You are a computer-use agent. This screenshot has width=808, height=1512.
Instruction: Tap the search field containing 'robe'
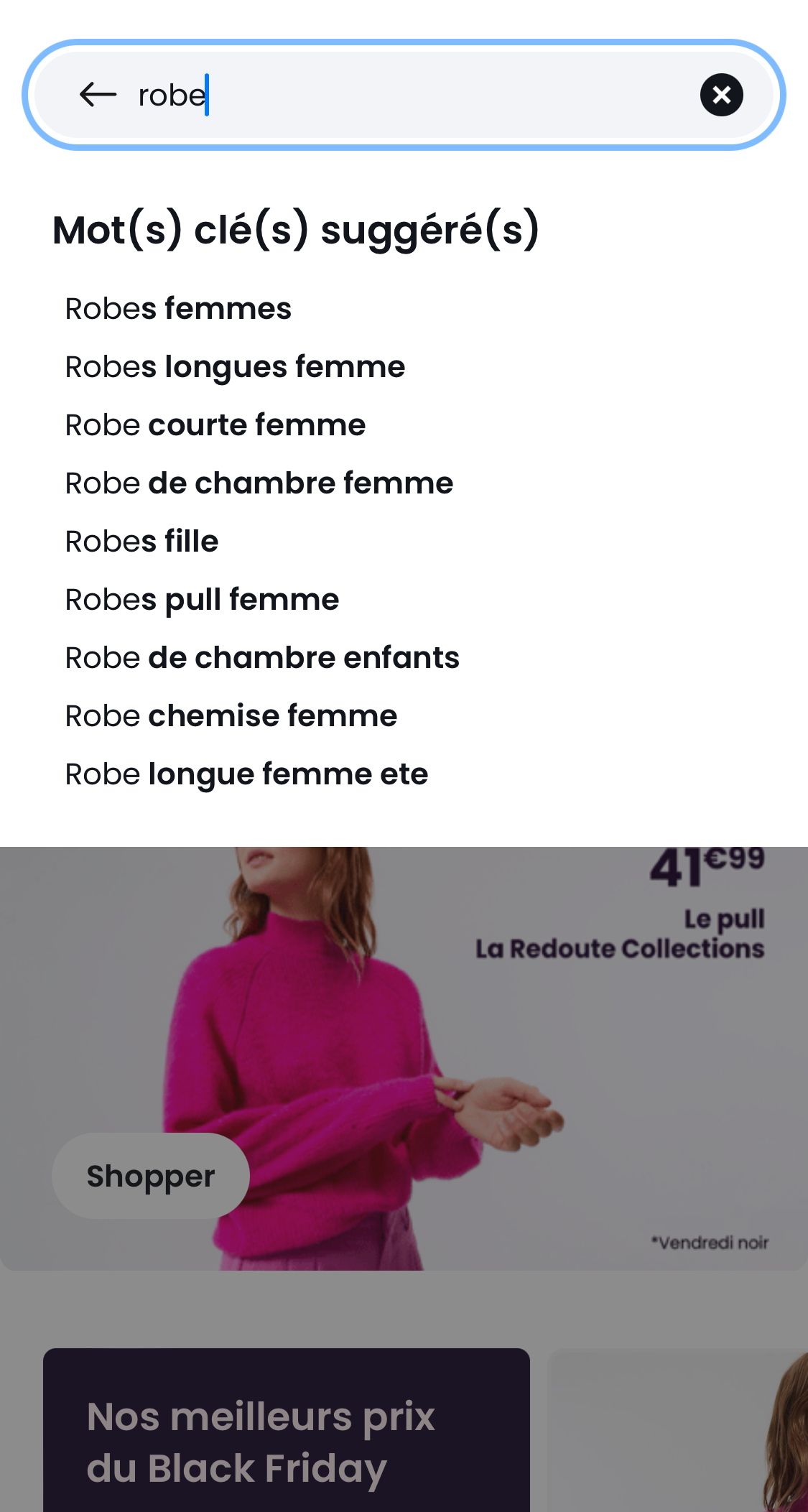click(417, 95)
